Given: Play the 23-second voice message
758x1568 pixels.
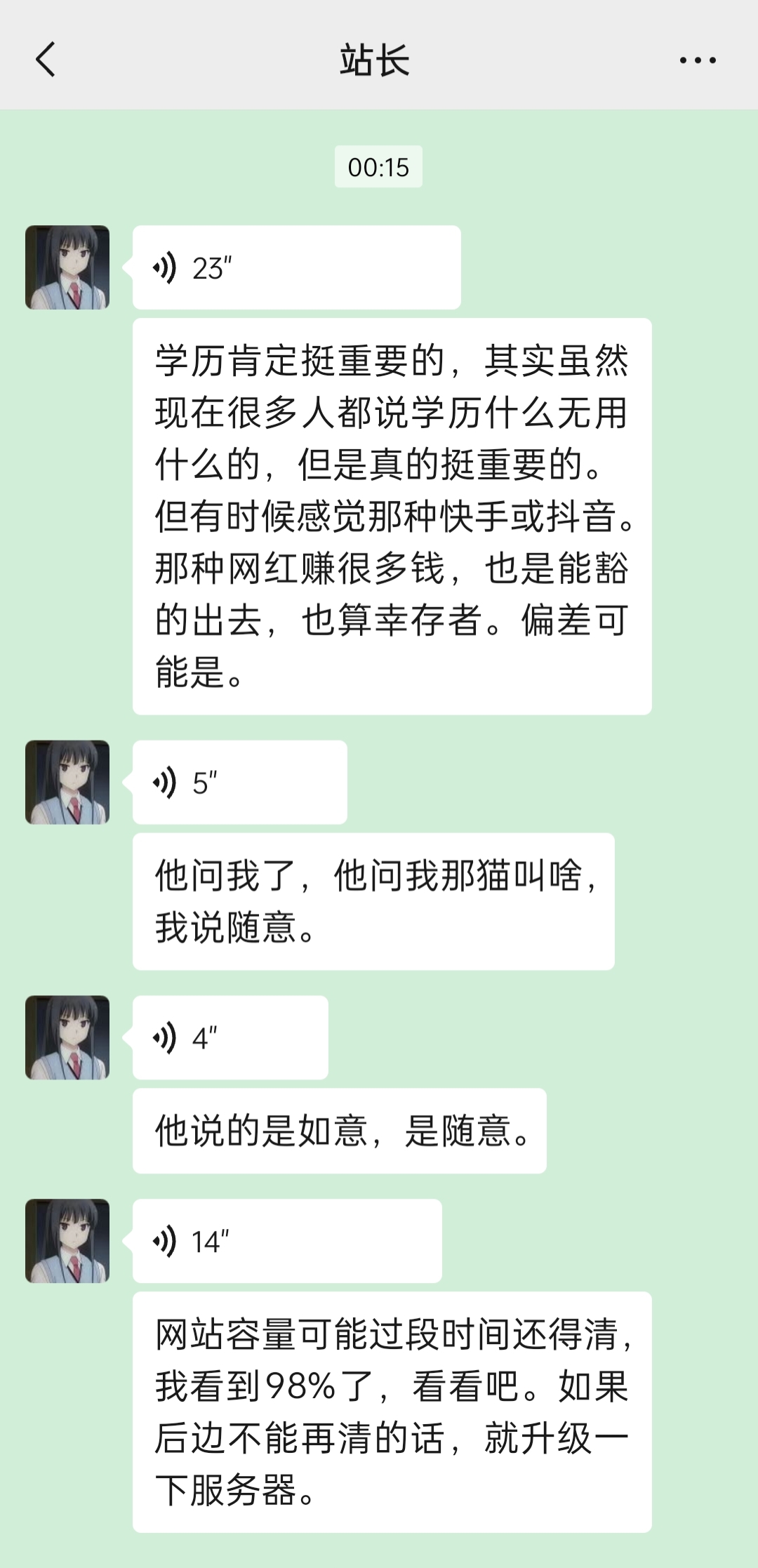Looking at the screenshot, I should pos(296,267).
